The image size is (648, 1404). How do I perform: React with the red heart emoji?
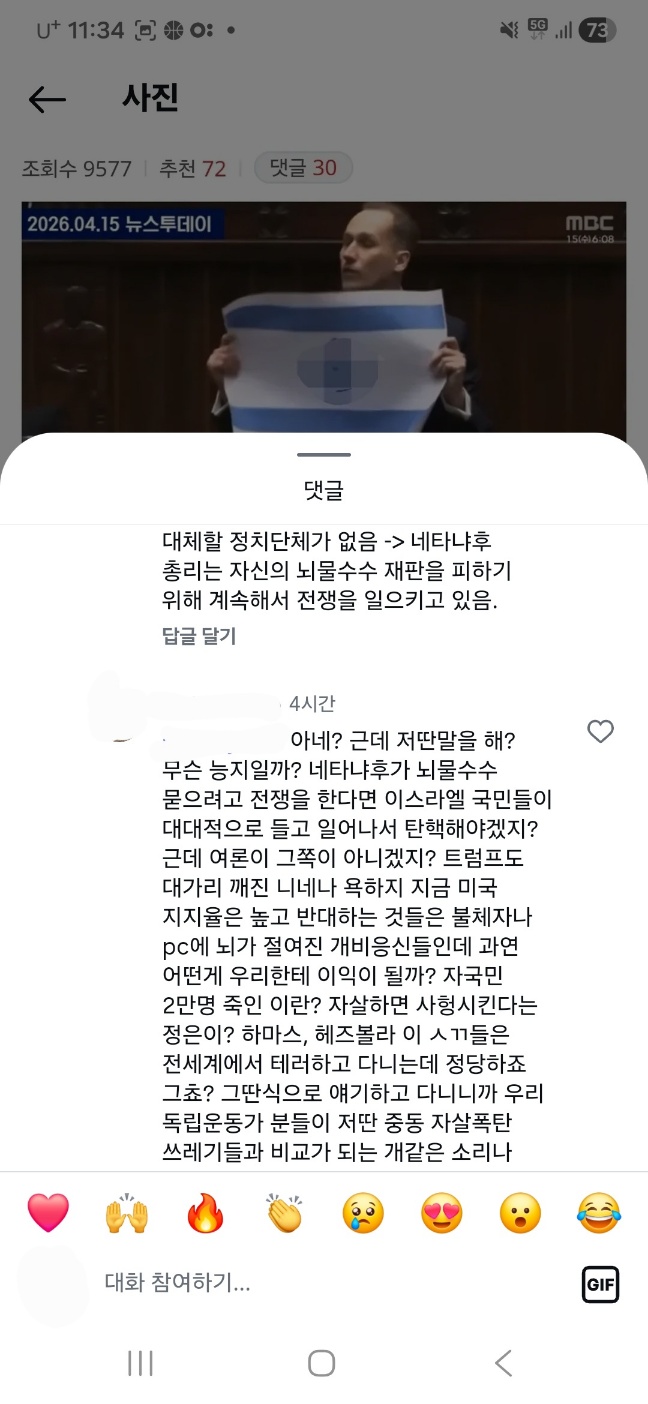(47, 1214)
